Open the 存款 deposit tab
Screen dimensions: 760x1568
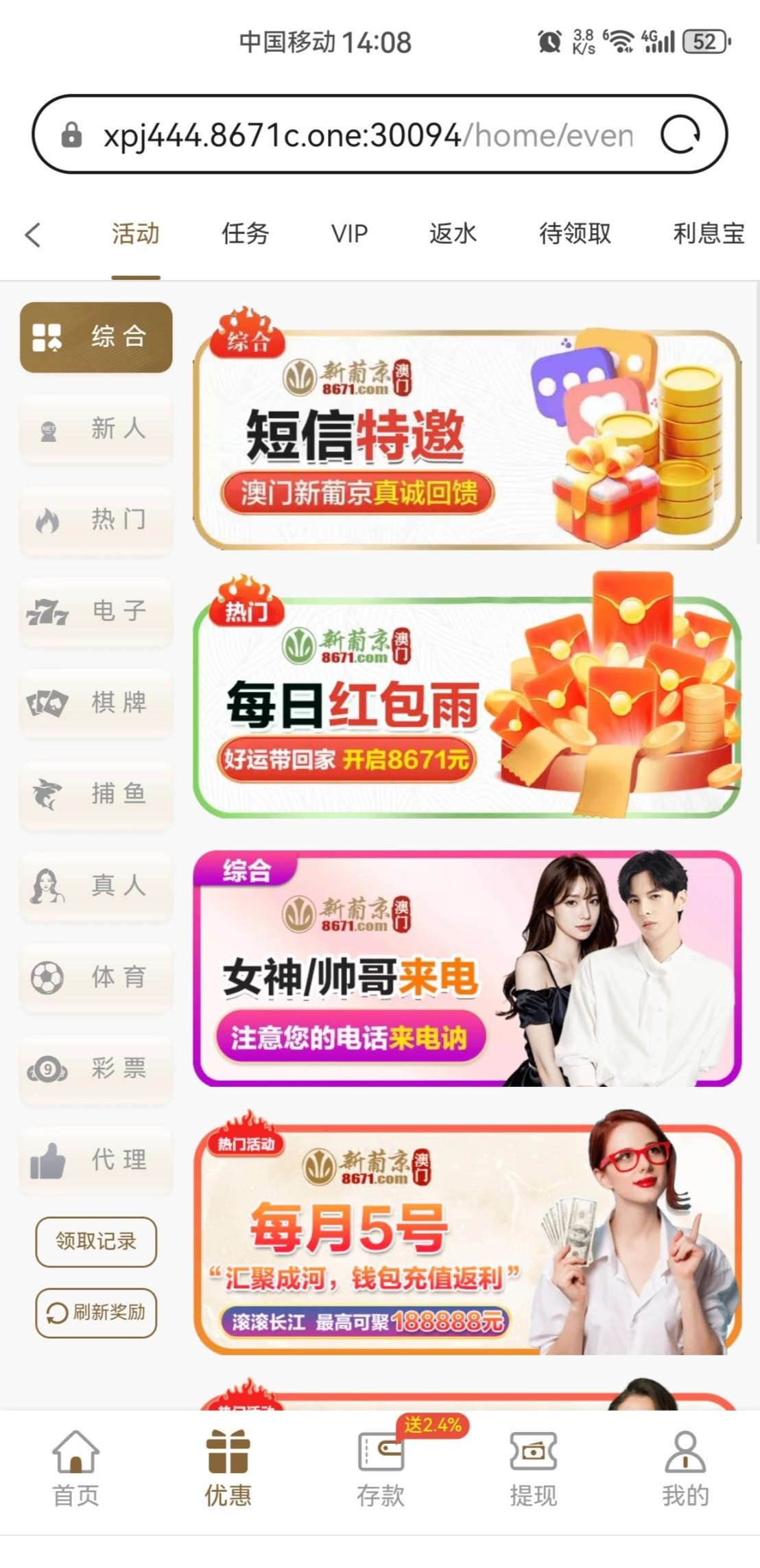click(381, 1468)
